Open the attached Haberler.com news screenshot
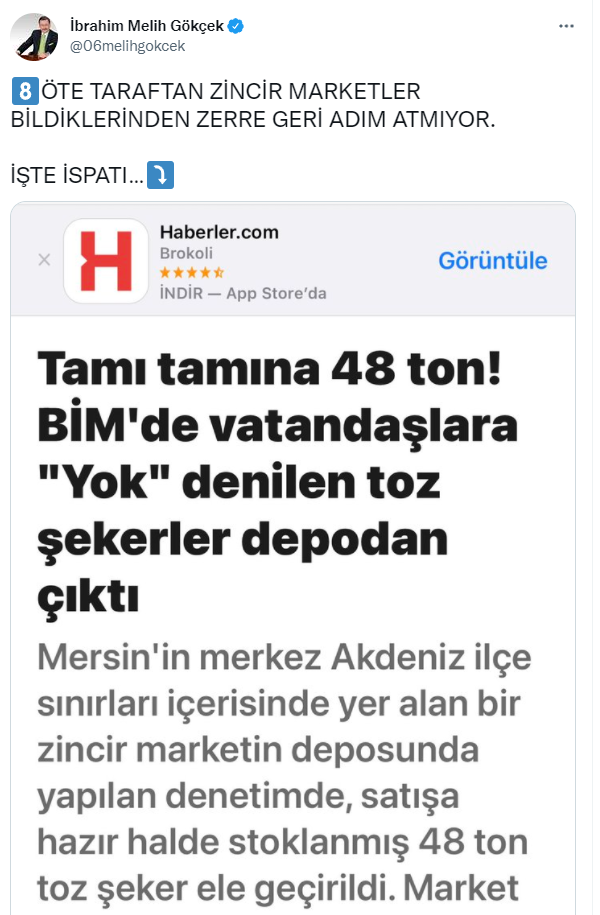This screenshot has width=600, height=915. tap(293, 560)
